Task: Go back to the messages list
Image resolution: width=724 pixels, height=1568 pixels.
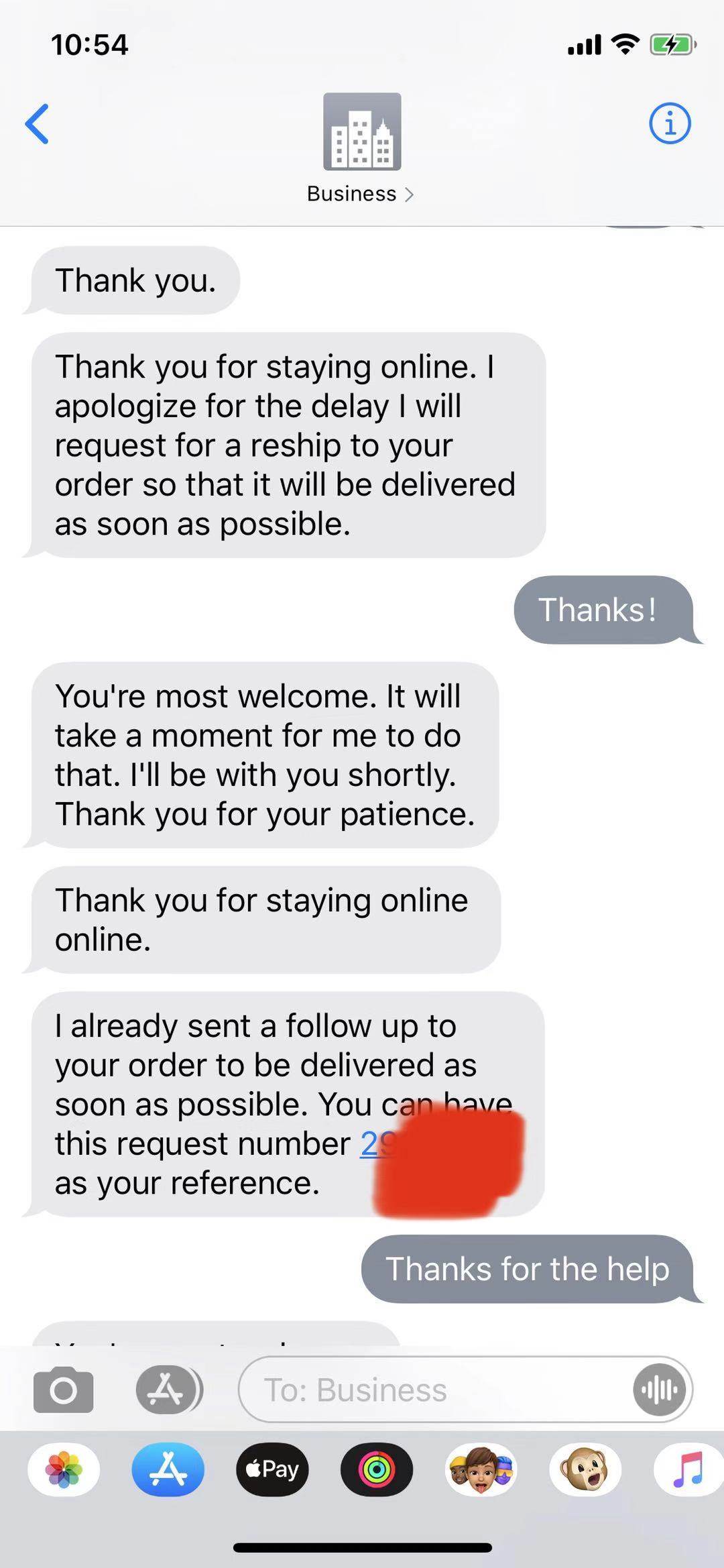Action: [38, 124]
